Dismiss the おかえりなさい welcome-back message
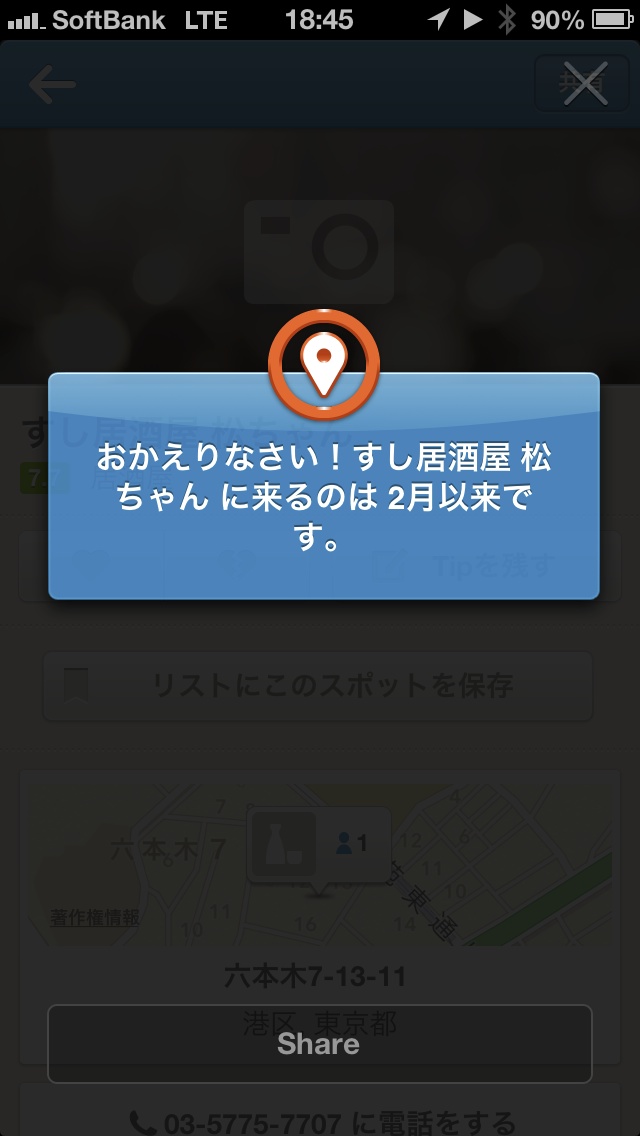 pos(323,487)
